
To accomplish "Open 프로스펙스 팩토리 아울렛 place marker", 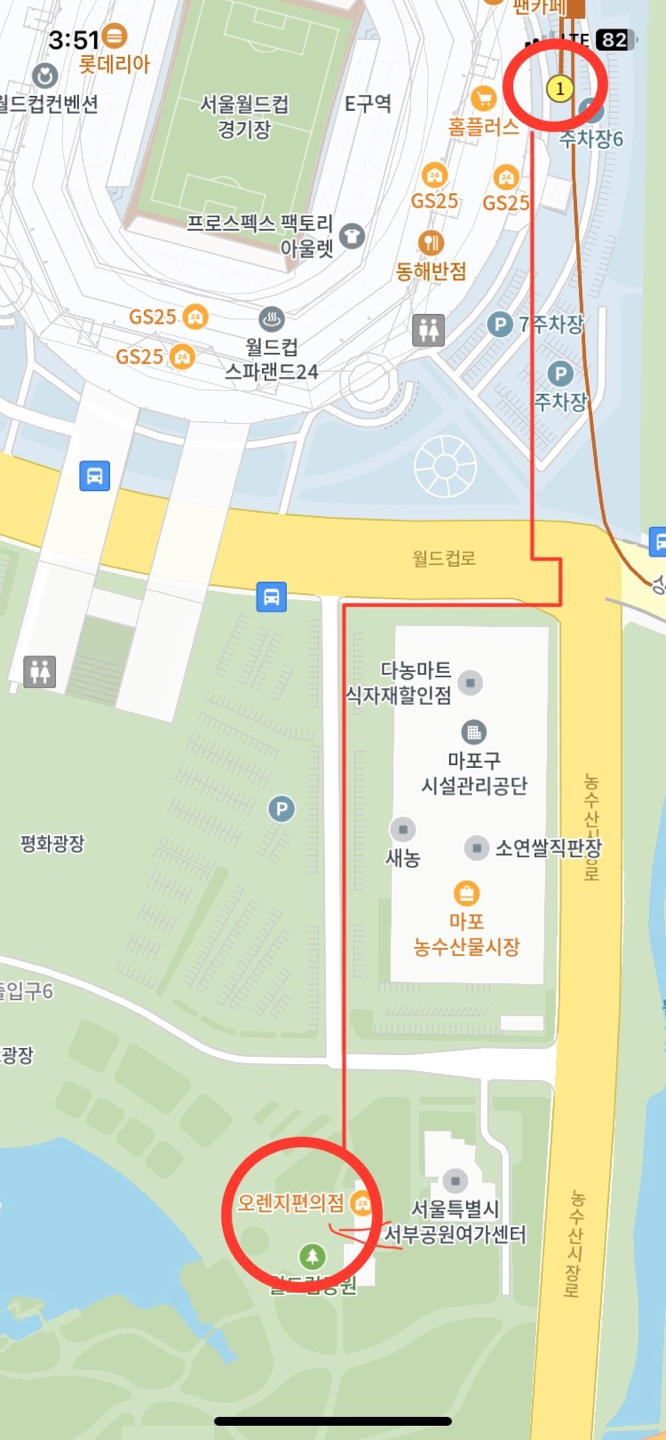I will point(351,236).
